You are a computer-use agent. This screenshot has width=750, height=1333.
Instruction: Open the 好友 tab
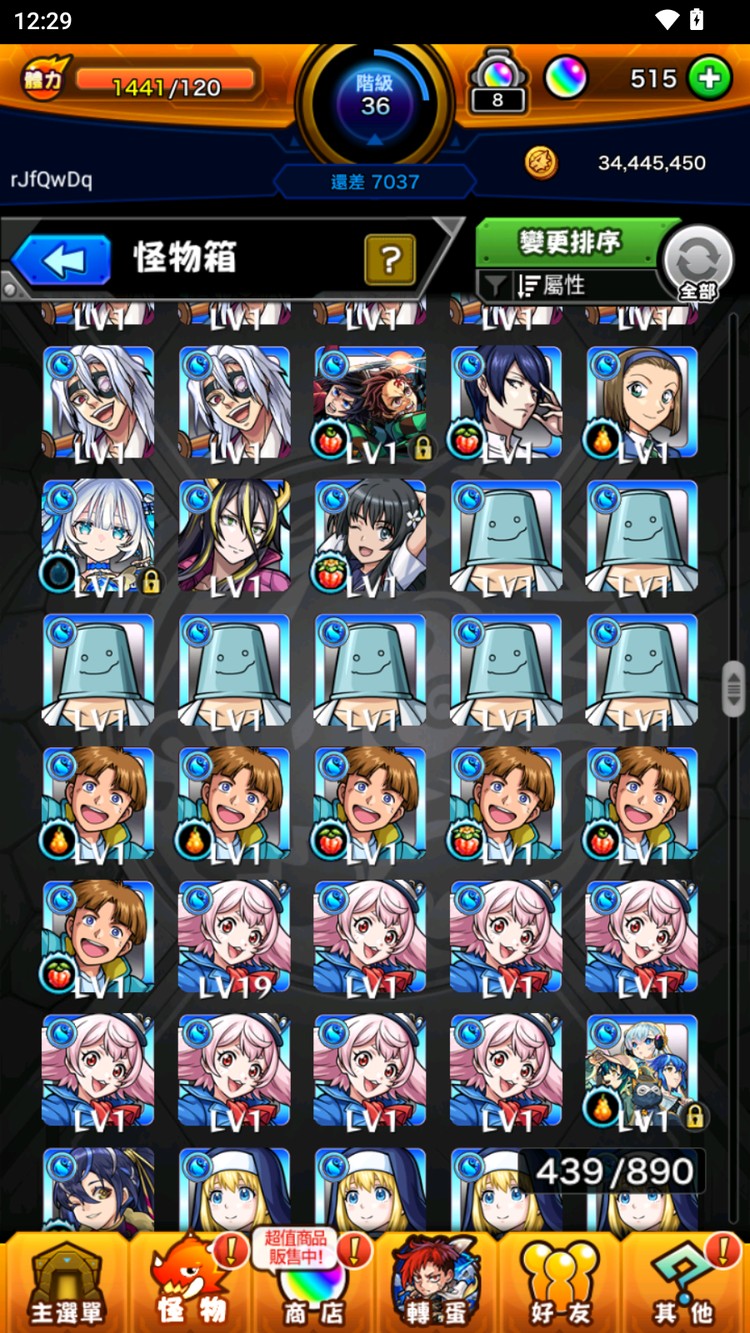point(560,1282)
